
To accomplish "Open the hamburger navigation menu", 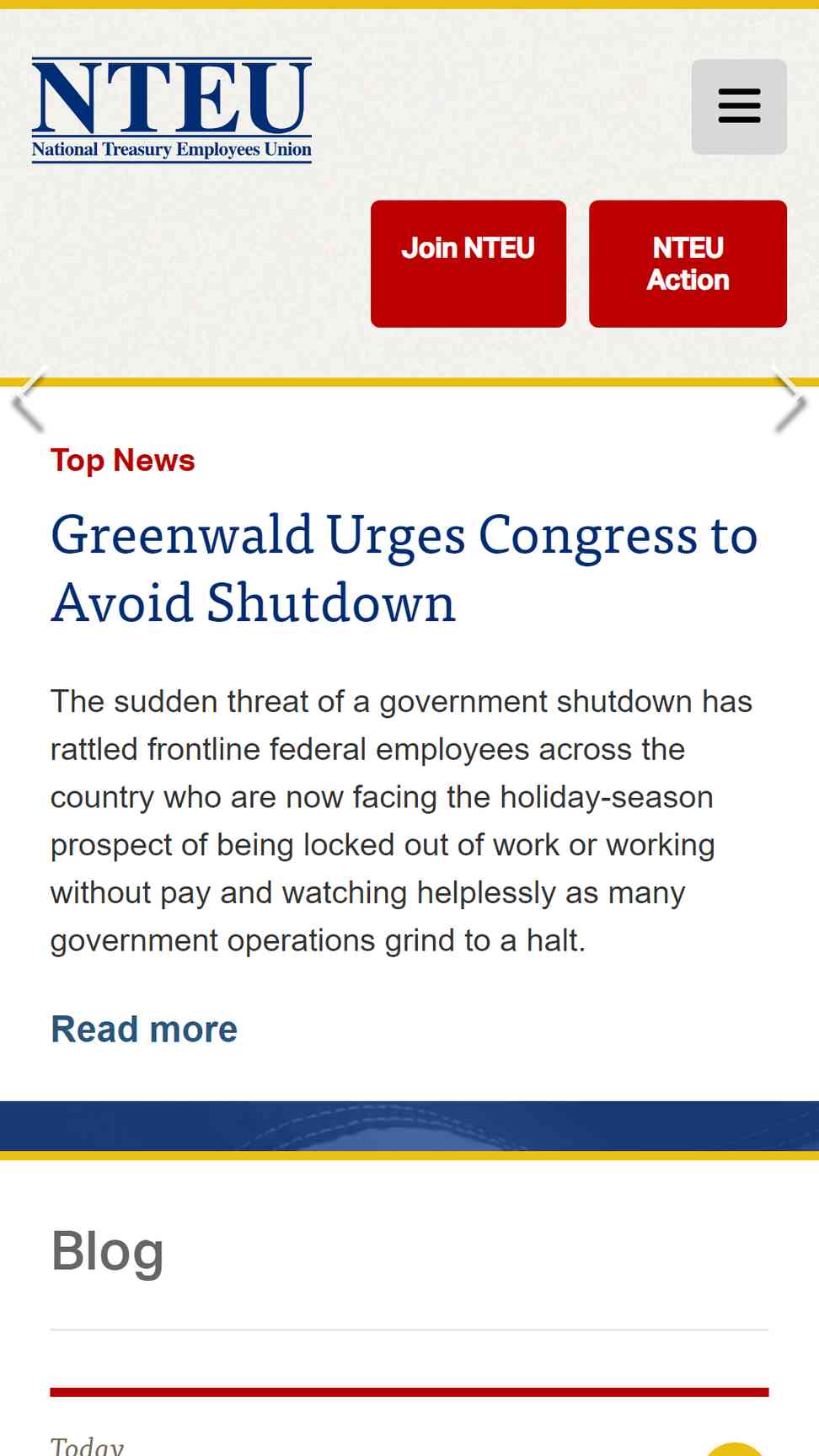I will pyautogui.click(x=739, y=107).
